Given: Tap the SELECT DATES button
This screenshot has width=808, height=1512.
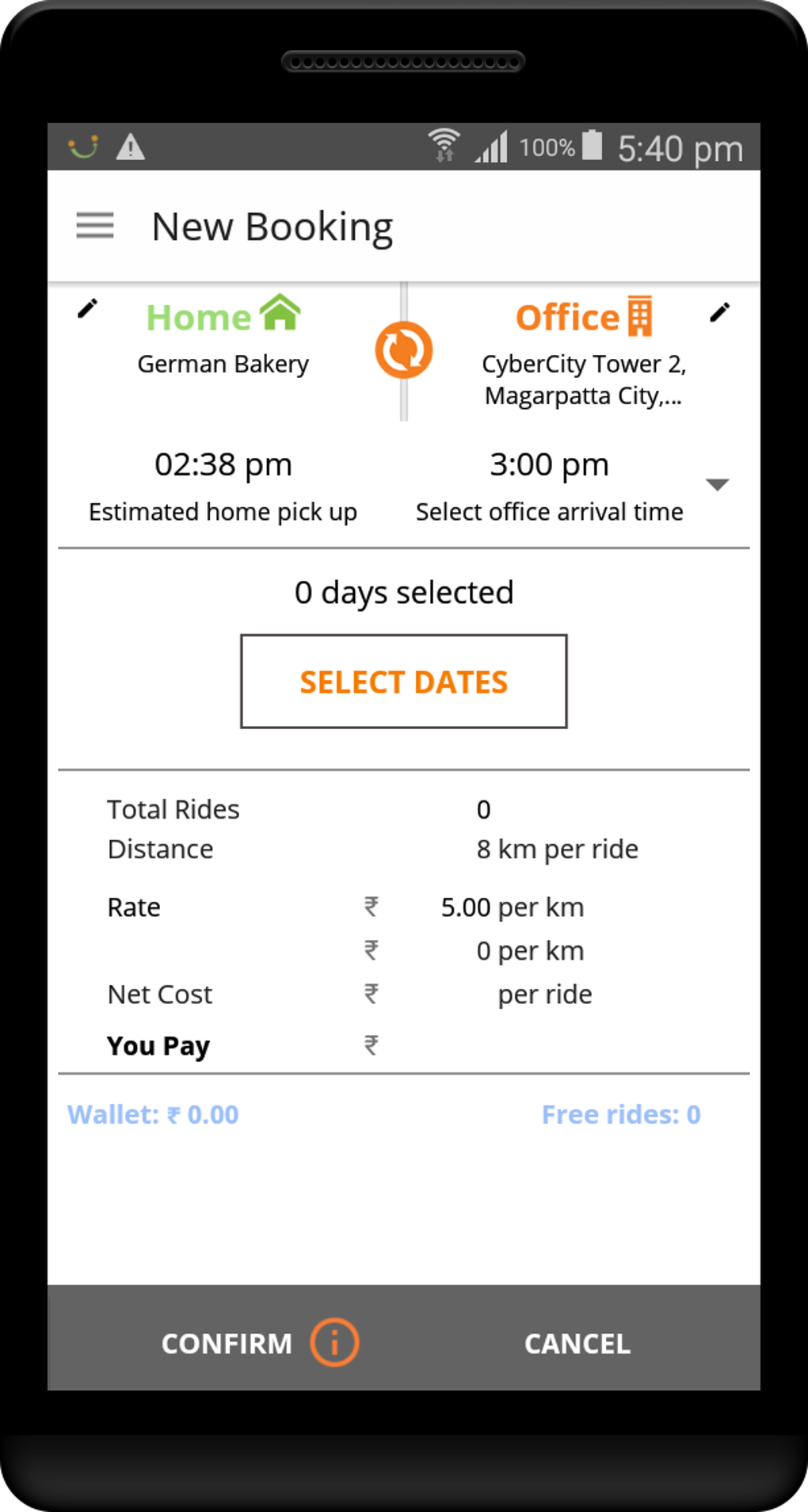Looking at the screenshot, I should click(x=404, y=682).
